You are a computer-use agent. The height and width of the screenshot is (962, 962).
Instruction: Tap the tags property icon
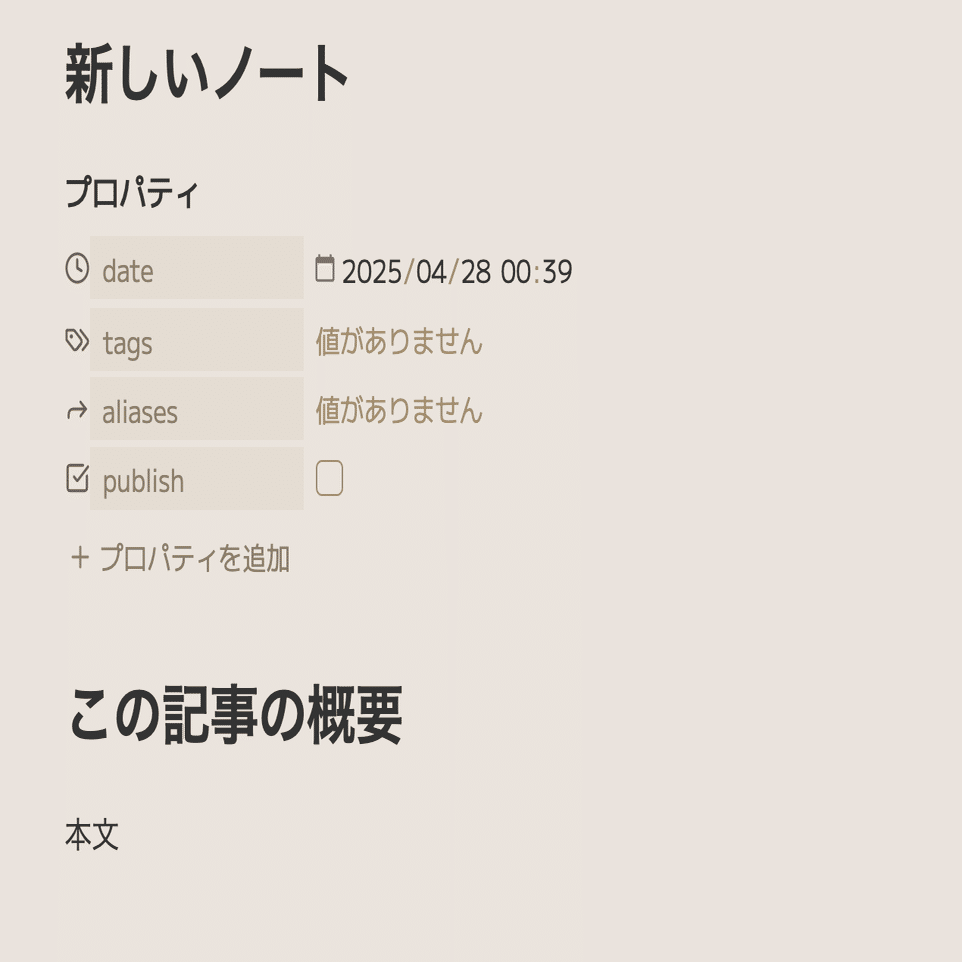pyautogui.click(x=77, y=340)
